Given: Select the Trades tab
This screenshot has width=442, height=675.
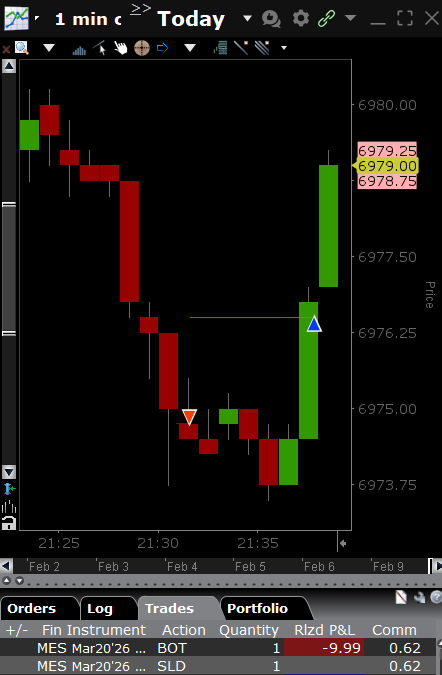Looking at the screenshot, I should (170, 608).
